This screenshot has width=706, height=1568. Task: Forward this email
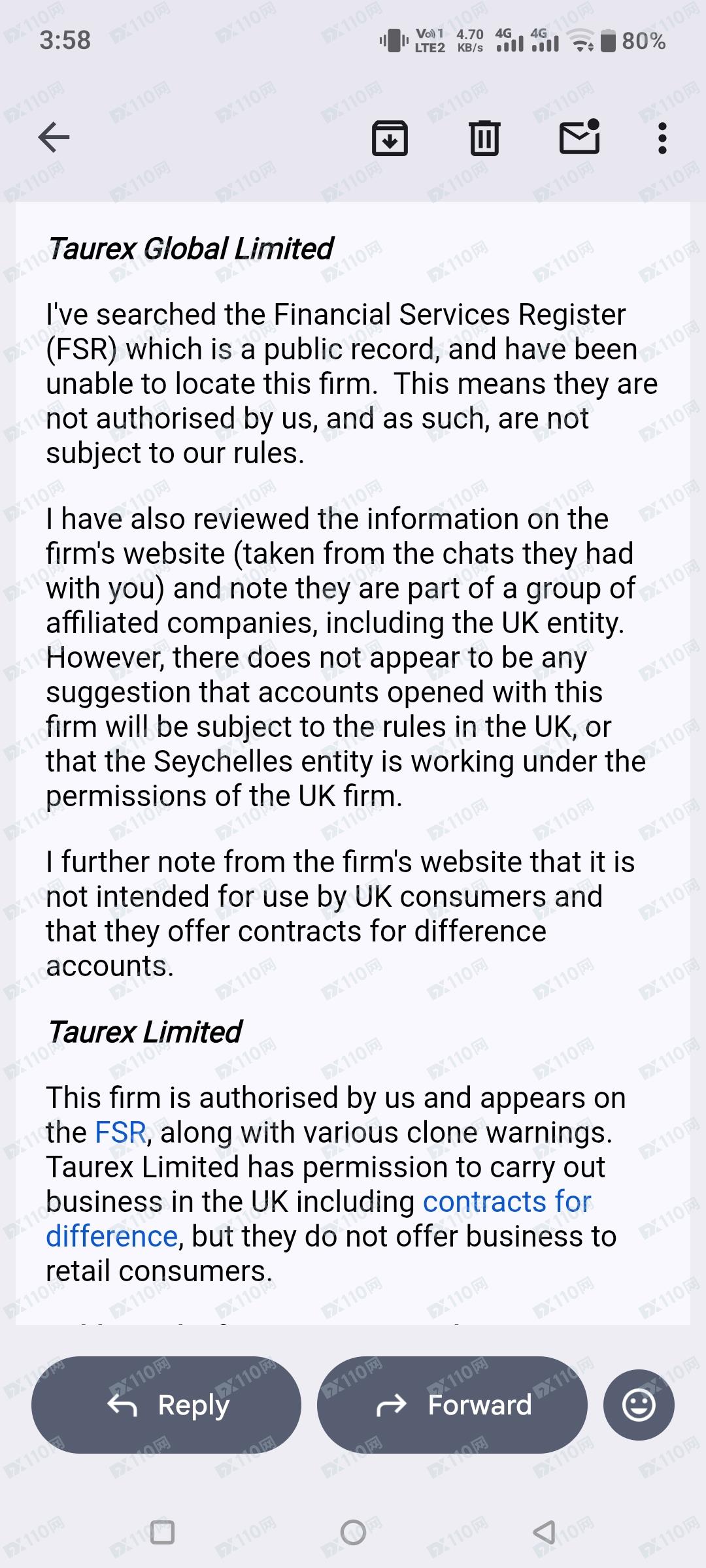coord(452,1405)
